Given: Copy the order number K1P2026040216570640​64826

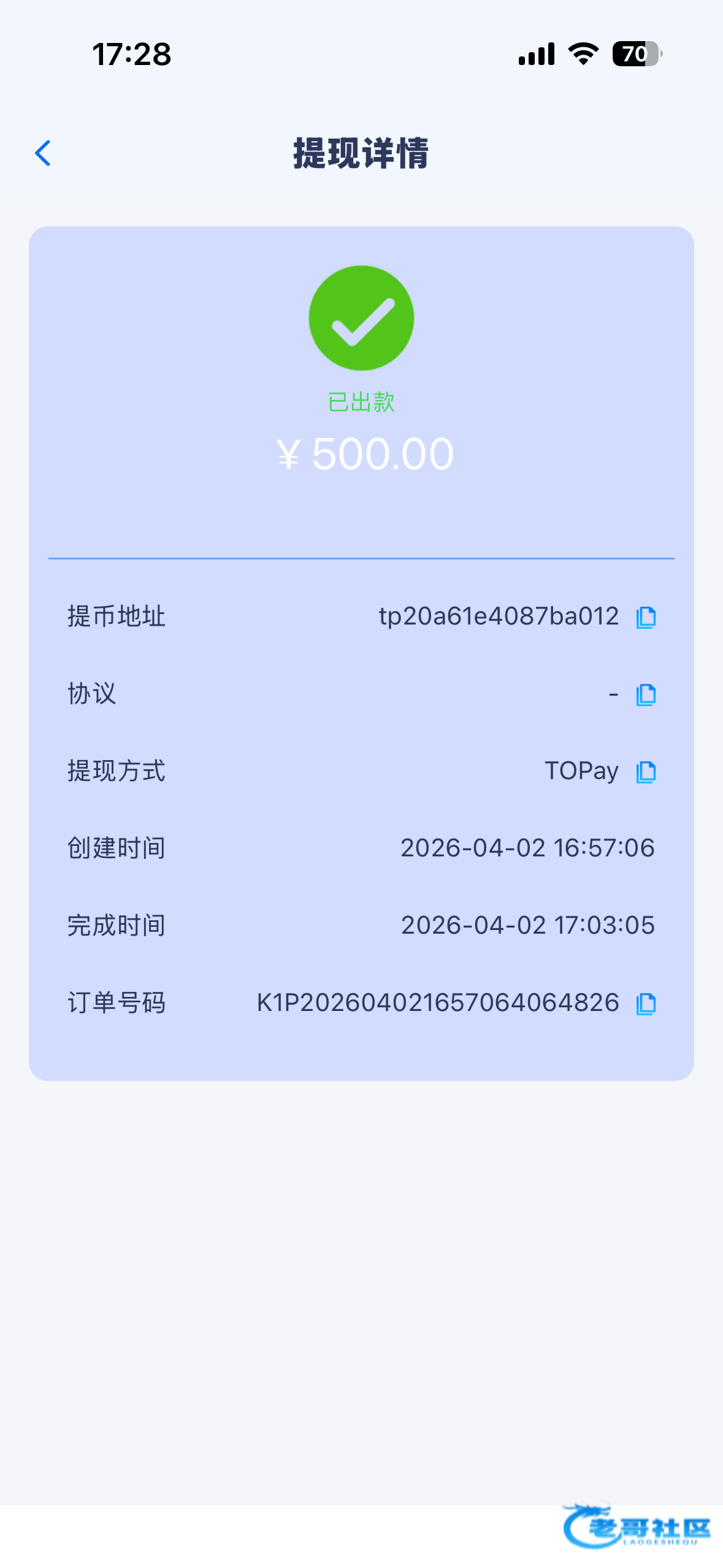Looking at the screenshot, I should pyautogui.click(x=646, y=1004).
